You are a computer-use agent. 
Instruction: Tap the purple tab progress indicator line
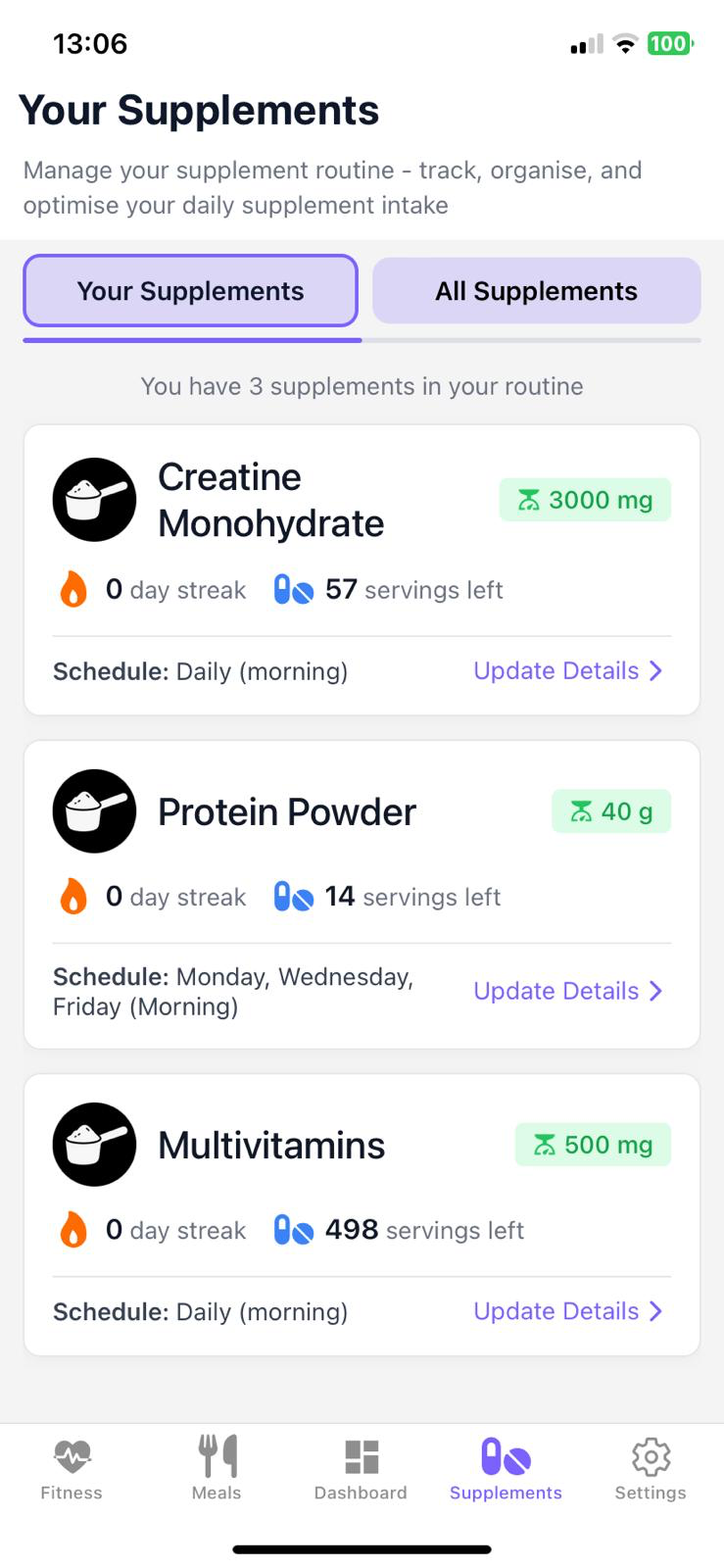tap(190, 340)
